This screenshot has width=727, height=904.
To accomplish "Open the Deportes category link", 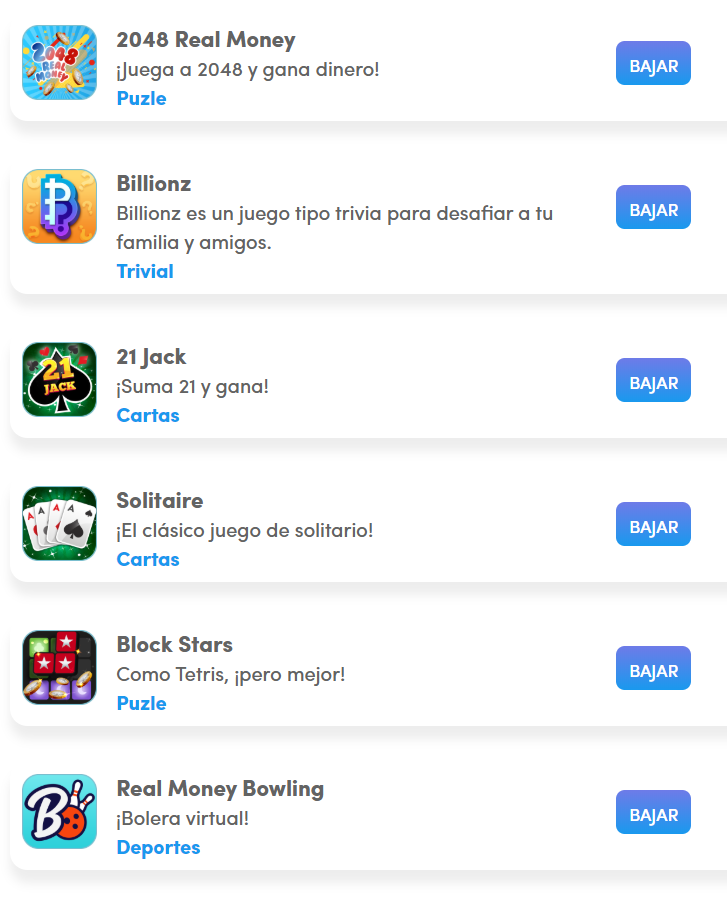I will 158,847.
